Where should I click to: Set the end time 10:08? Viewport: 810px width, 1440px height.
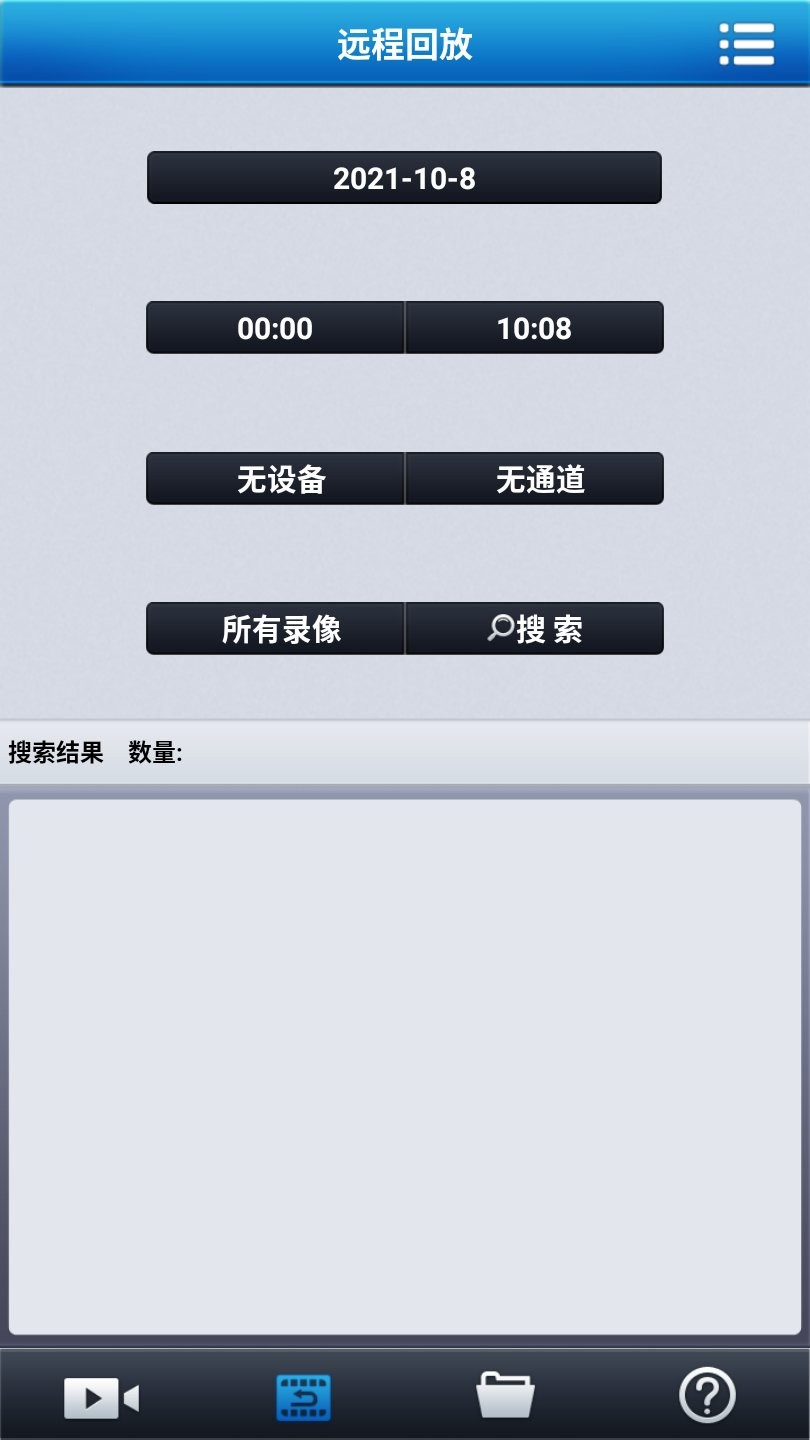click(x=534, y=328)
